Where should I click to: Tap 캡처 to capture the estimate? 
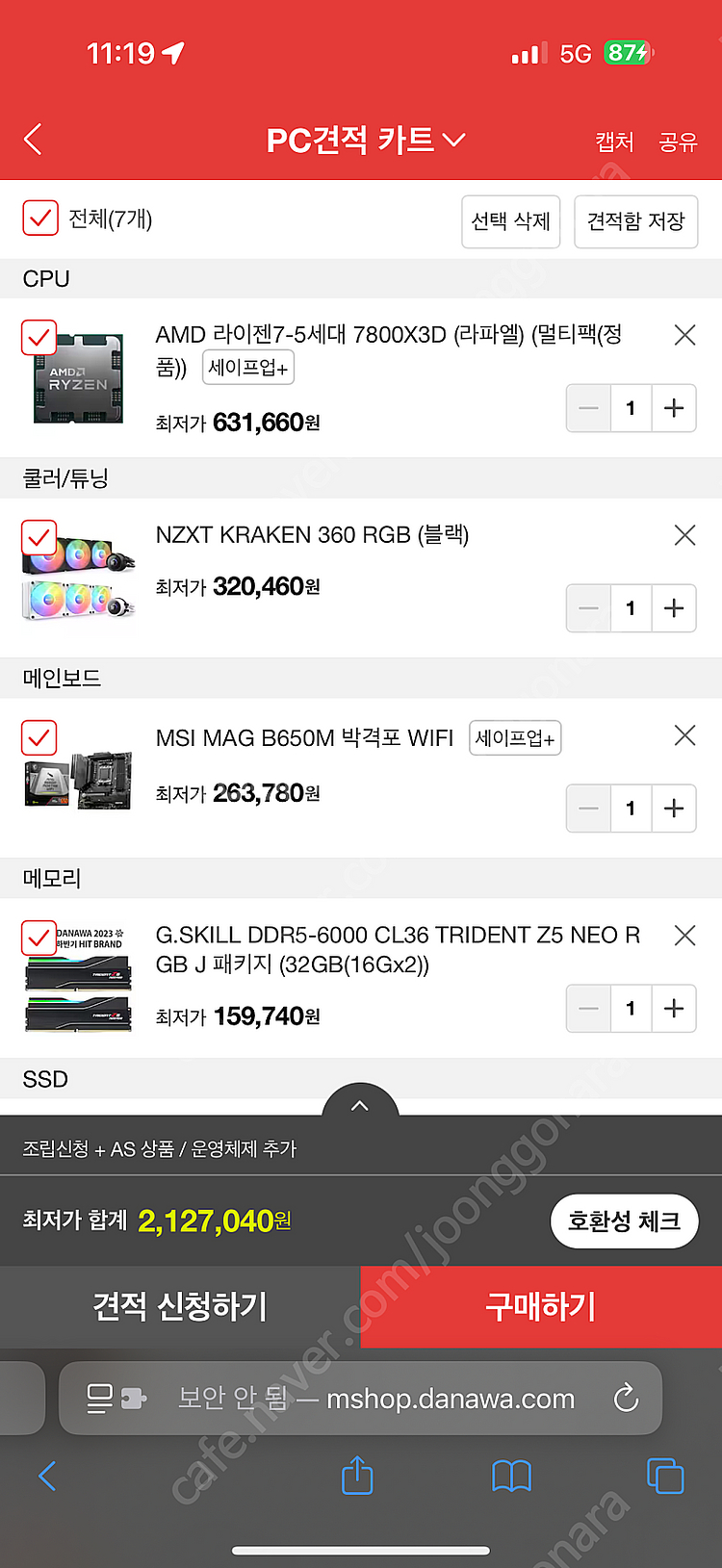click(614, 142)
